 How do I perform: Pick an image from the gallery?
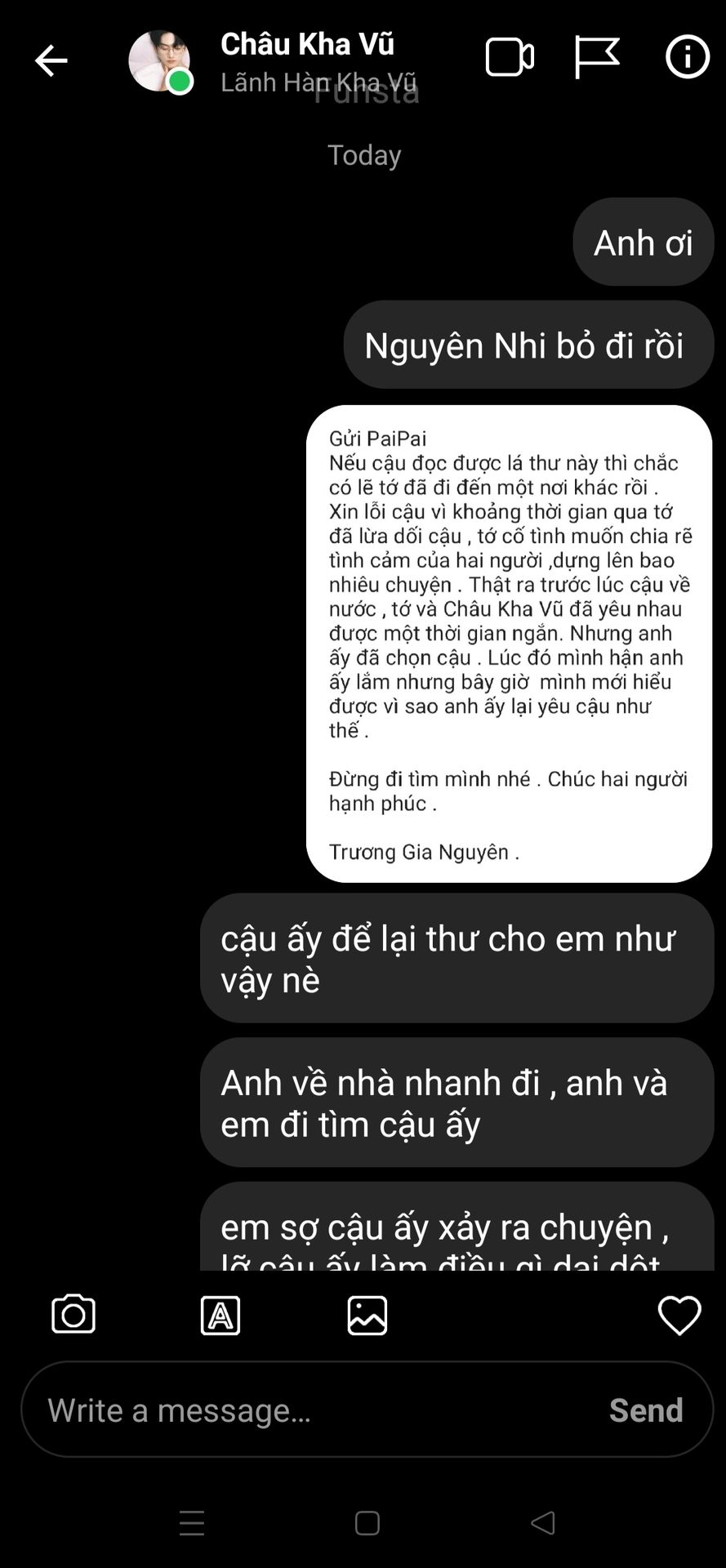[367, 1316]
